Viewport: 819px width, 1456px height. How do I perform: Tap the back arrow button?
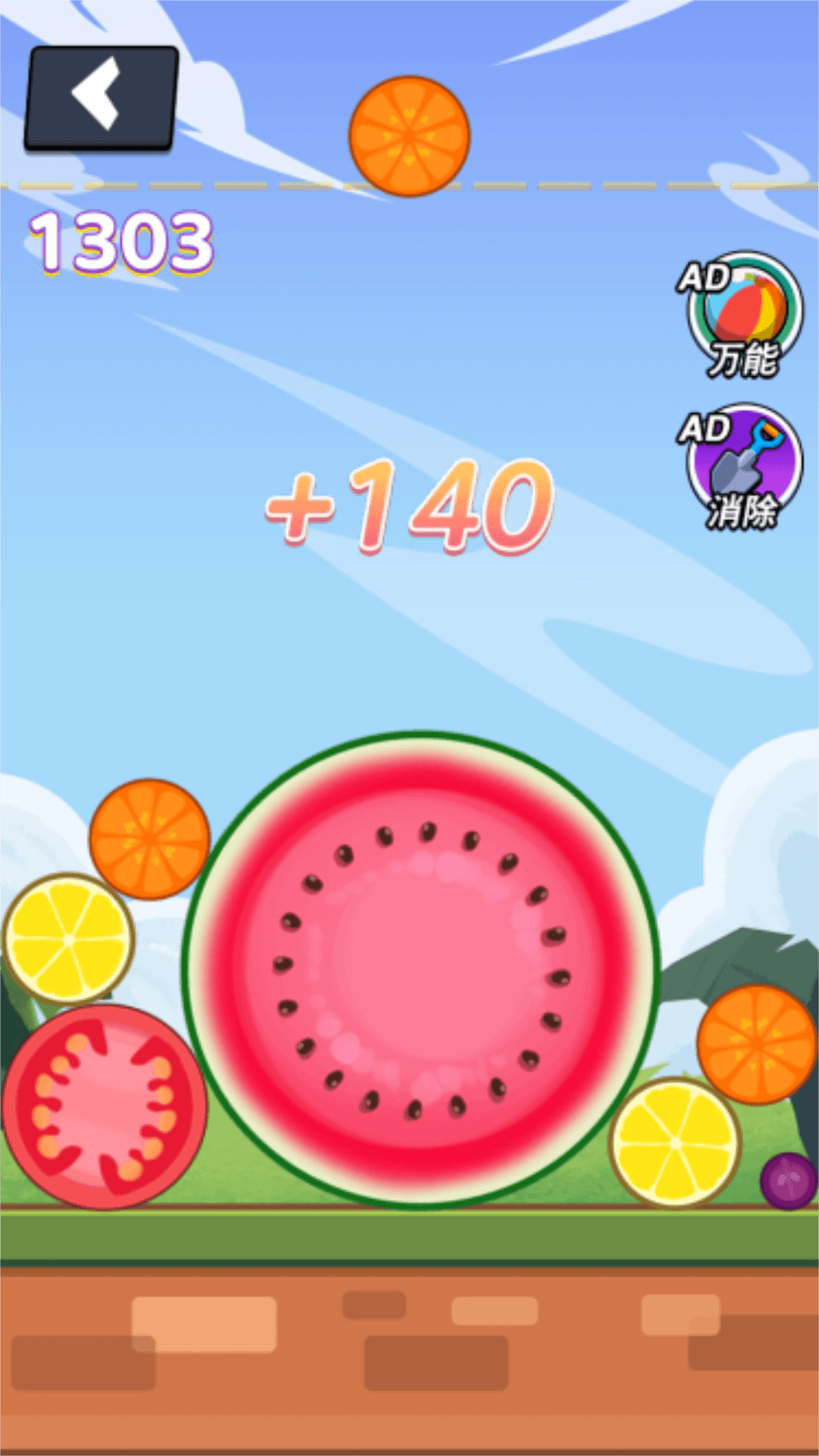101,97
